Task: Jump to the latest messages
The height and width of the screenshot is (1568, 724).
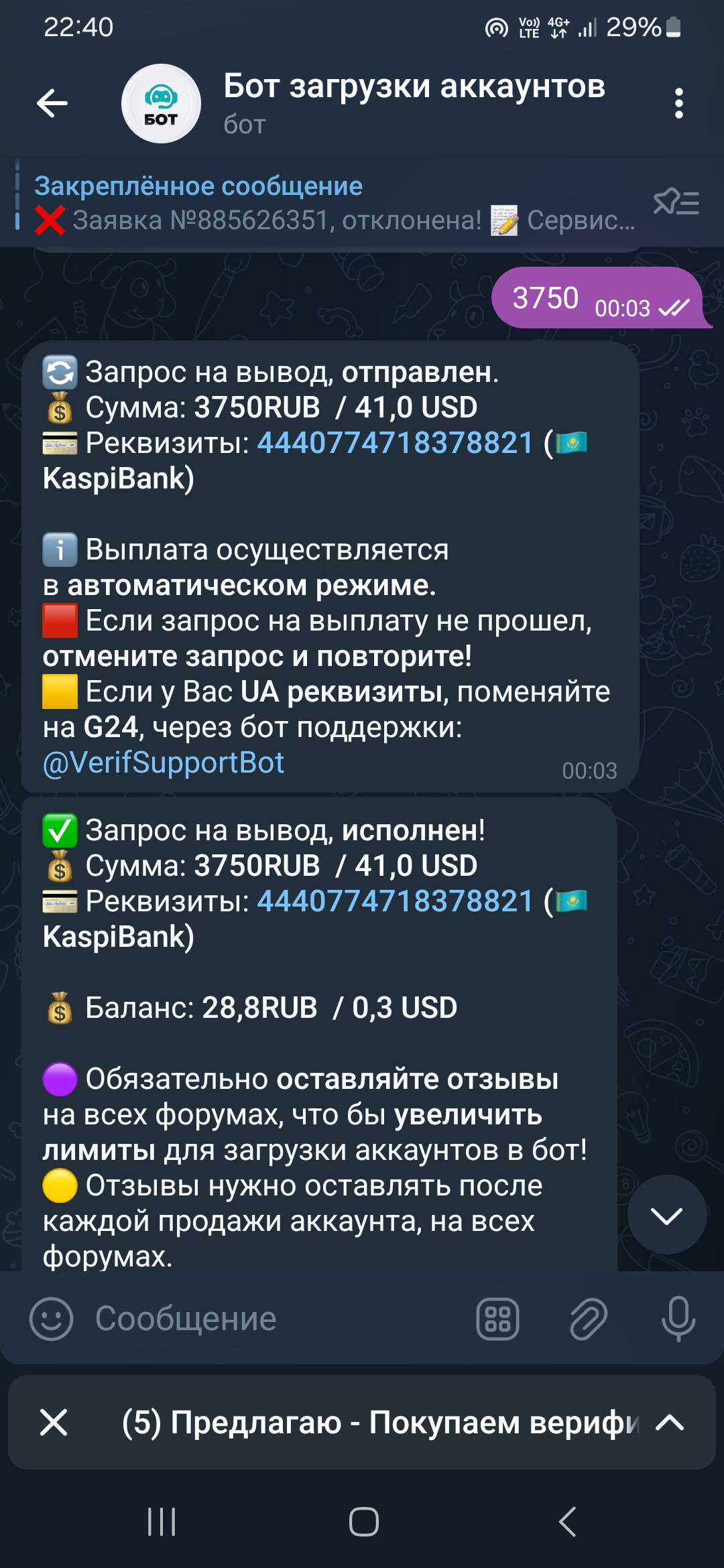Action: [666, 1214]
